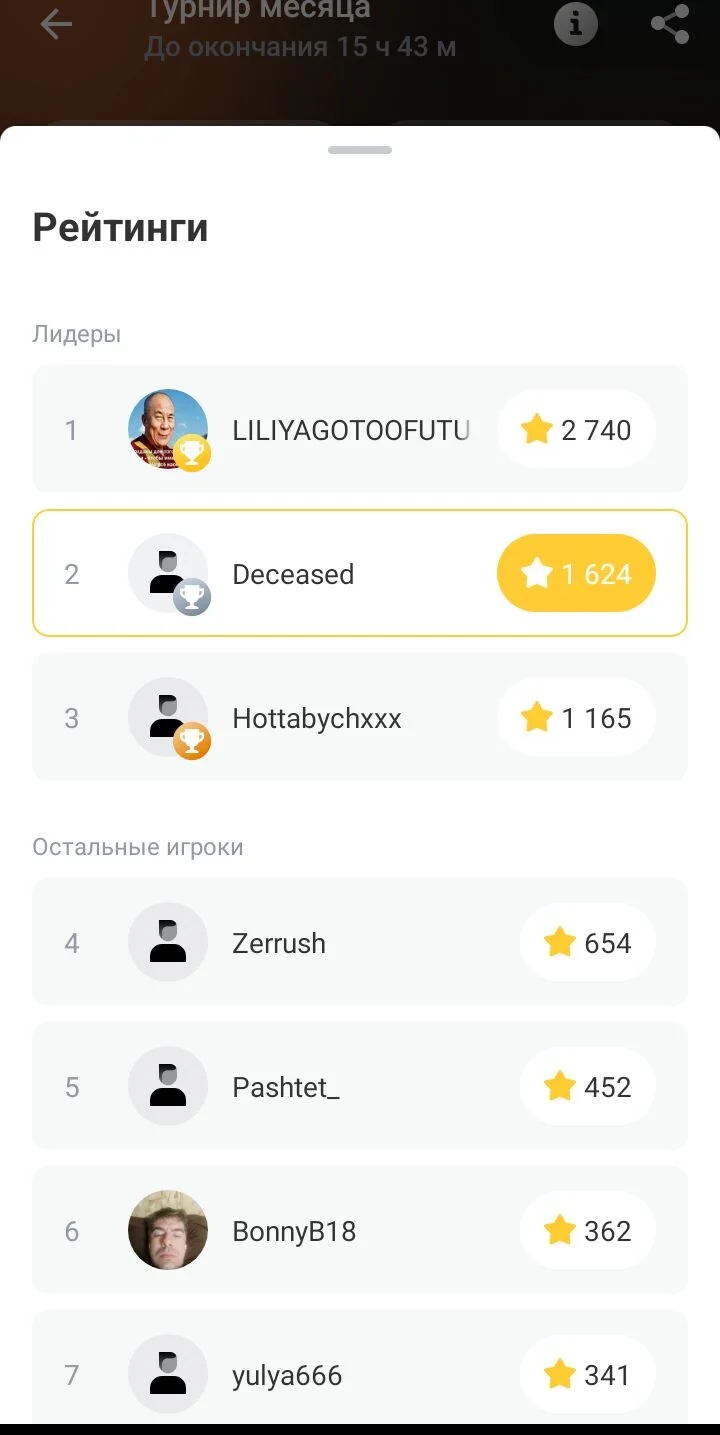
Task: Open LILIYAGOTOOFUTU's leaderboard row
Action: tap(360, 429)
